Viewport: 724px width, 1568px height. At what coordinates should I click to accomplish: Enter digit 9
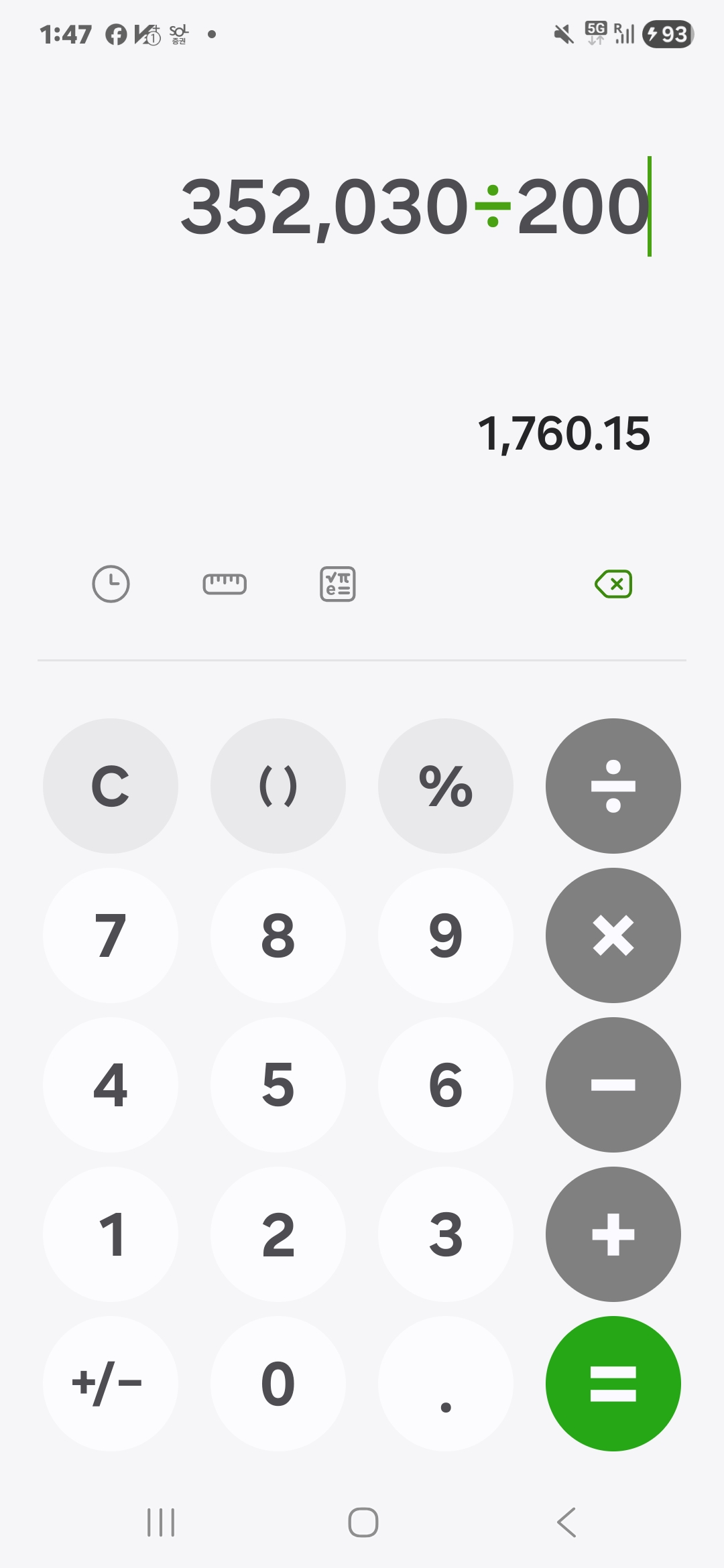pyautogui.click(x=446, y=935)
